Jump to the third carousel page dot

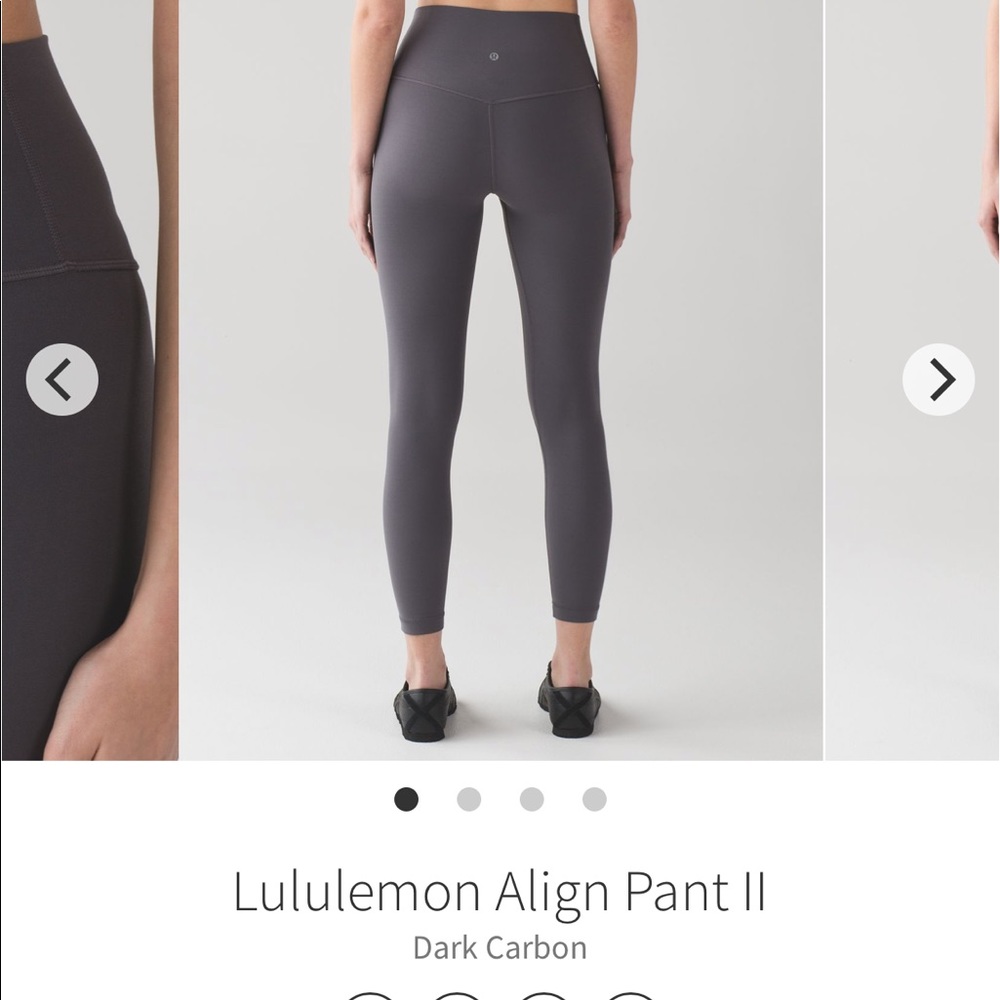click(x=532, y=799)
